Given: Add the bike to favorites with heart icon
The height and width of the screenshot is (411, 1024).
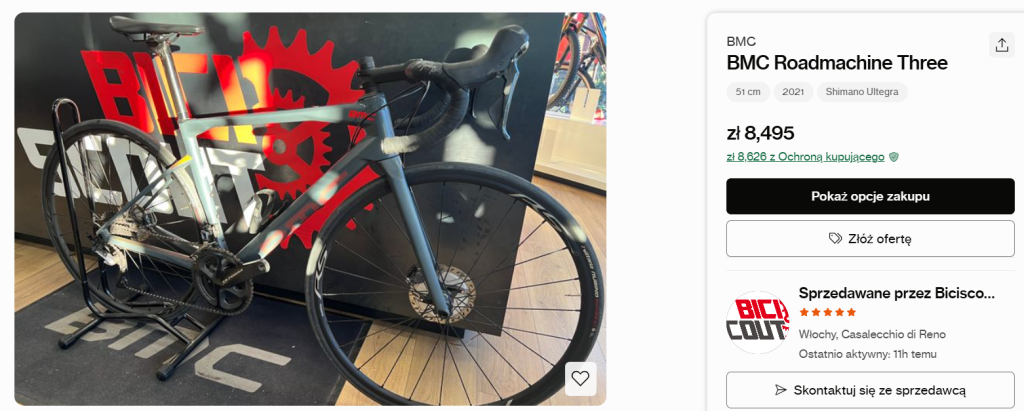Looking at the screenshot, I should [x=580, y=378].
